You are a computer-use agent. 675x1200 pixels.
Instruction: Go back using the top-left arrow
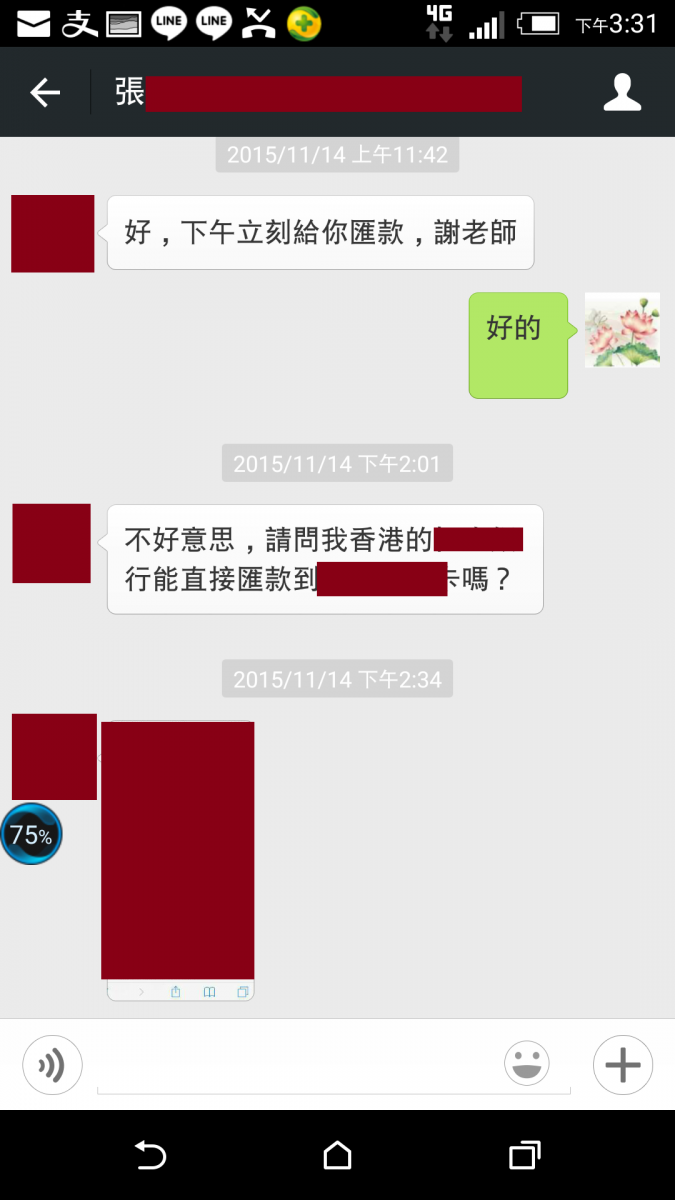pyautogui.click(x=45, y=93)
